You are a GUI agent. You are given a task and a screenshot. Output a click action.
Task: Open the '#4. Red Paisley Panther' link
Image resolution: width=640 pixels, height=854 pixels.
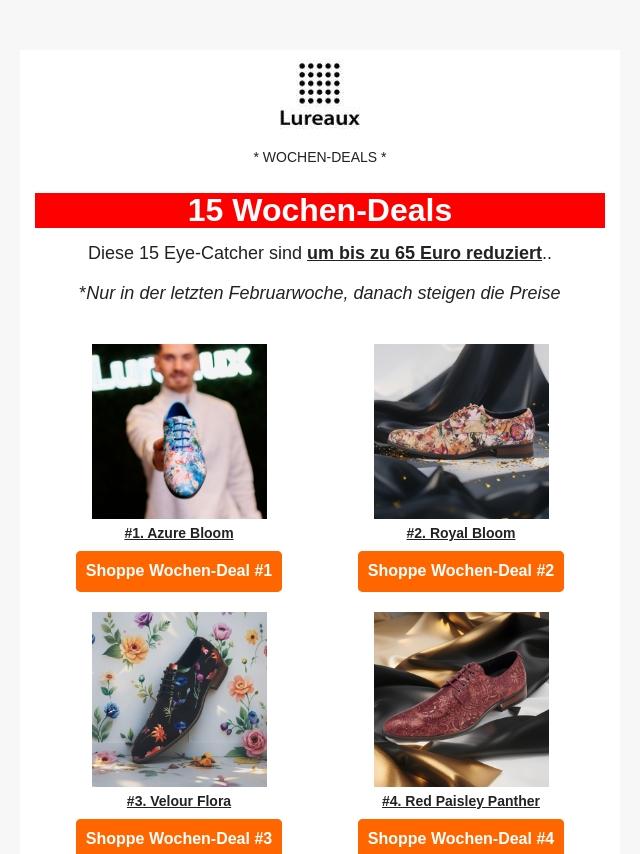pyautogui.click(x=461, y=801)
